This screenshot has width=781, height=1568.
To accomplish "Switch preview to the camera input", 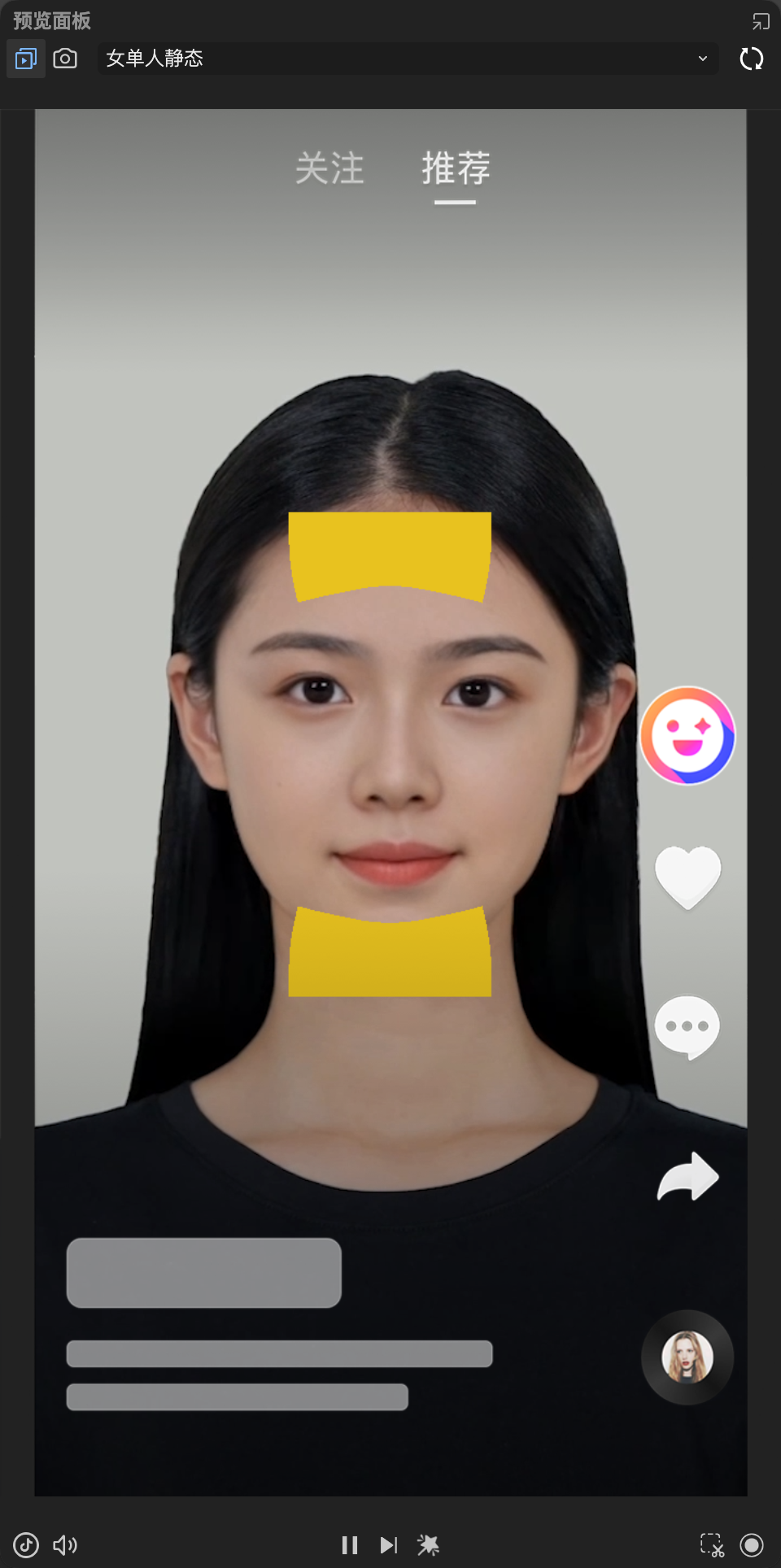I will pos(65,59).
